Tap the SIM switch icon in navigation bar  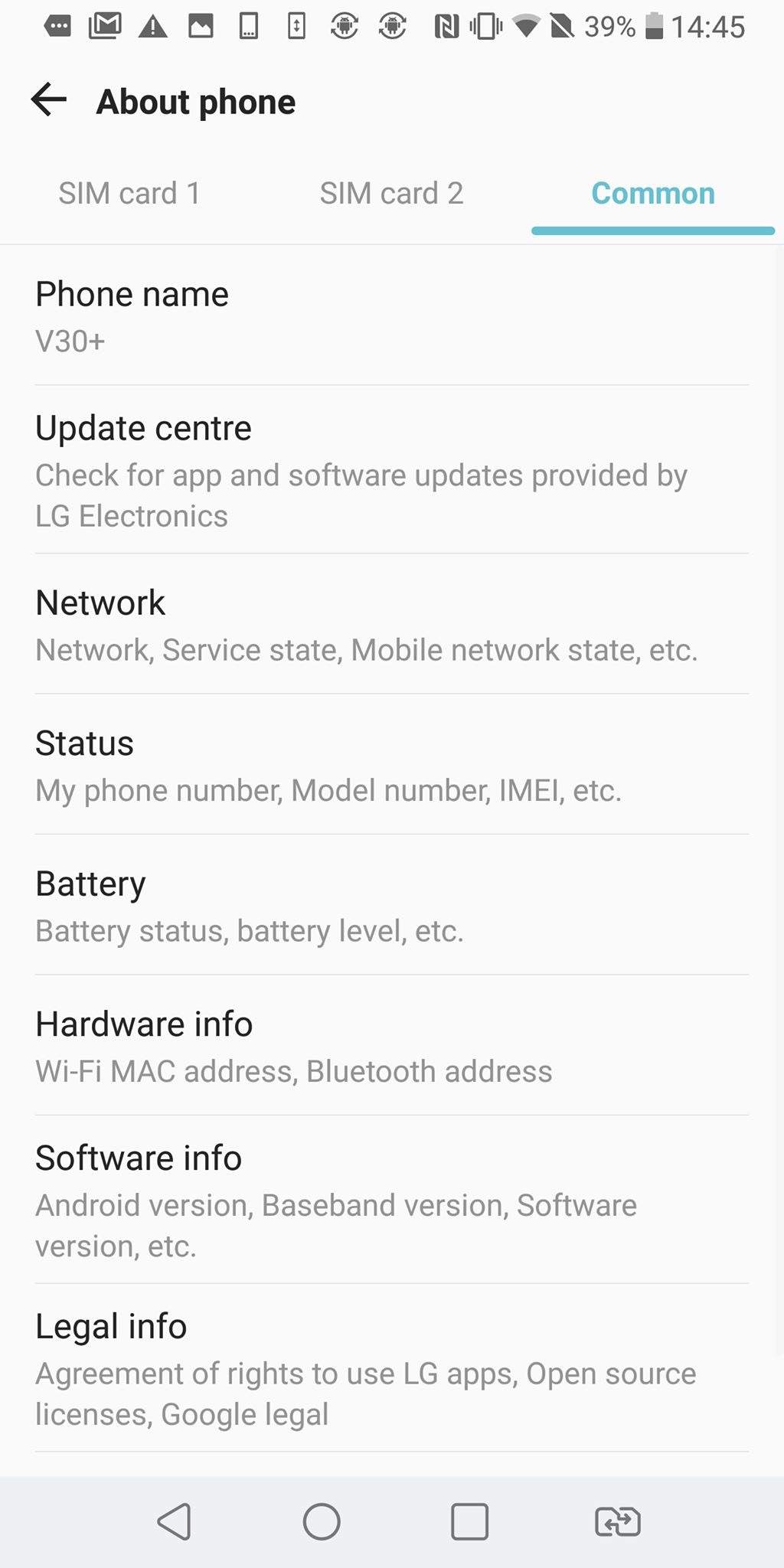coord(617,1521)
